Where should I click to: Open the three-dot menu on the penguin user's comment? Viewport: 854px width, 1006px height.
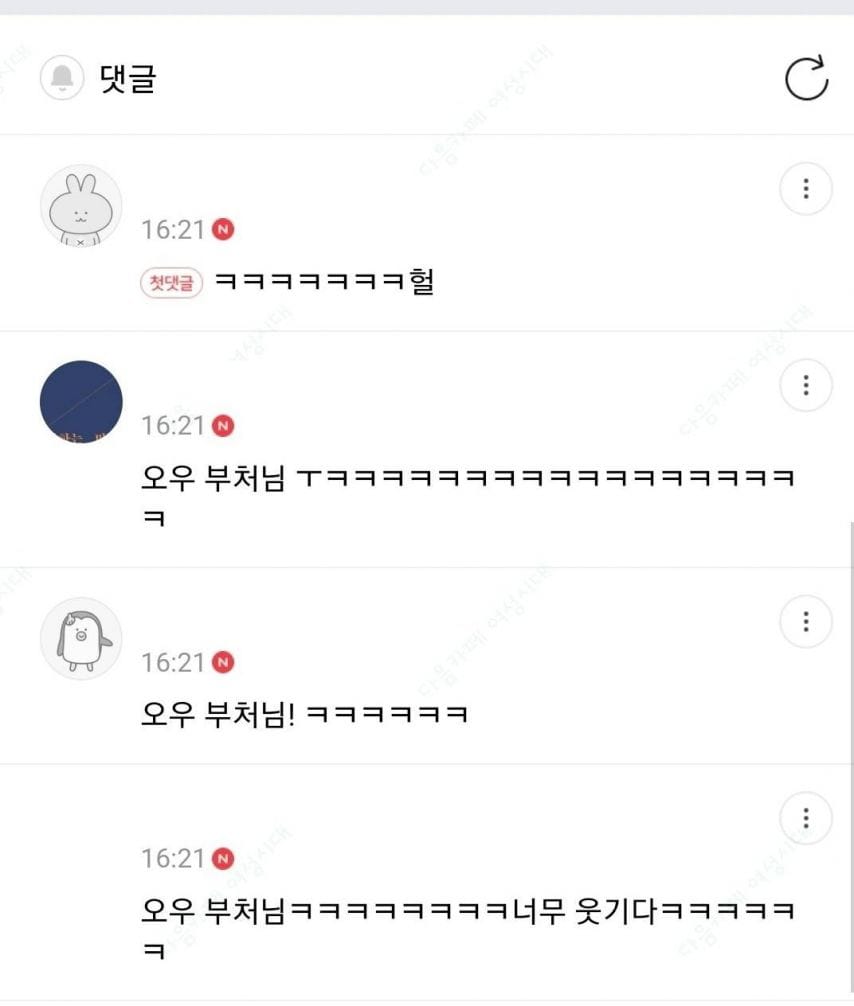(806, 621)
